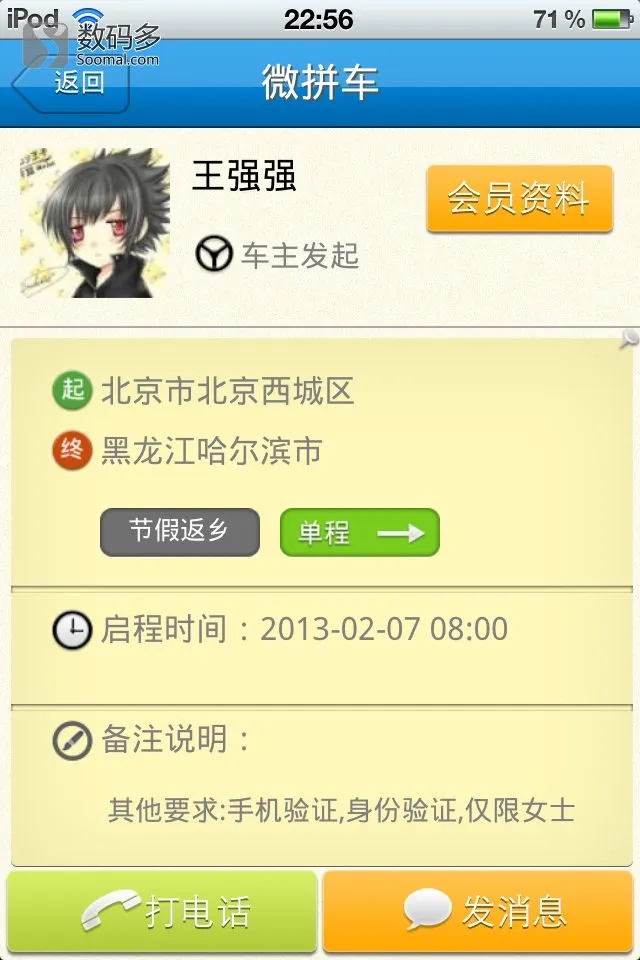
Task: Call the driver with 打电话
Action: tap(163, 911)
